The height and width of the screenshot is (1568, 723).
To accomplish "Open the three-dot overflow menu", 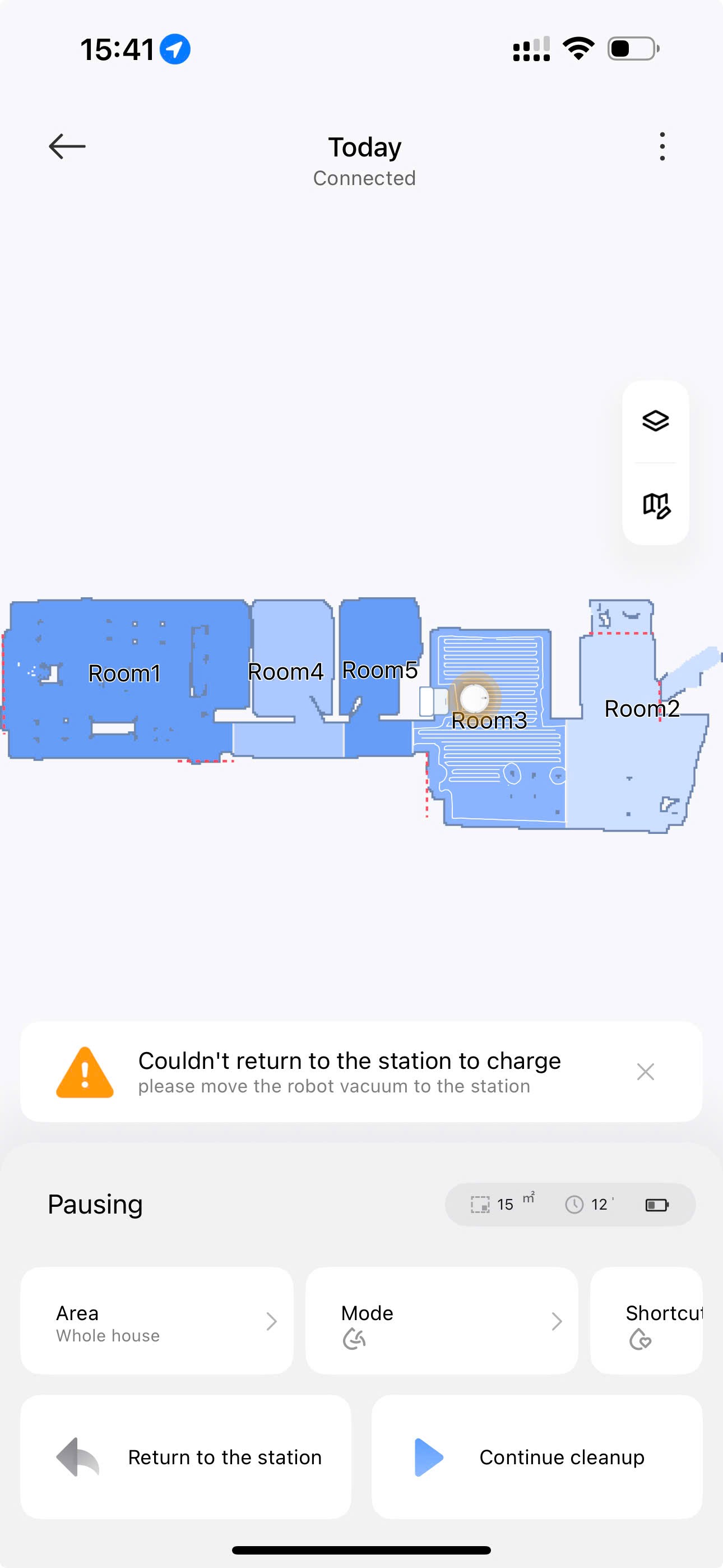I will (662, 147).
